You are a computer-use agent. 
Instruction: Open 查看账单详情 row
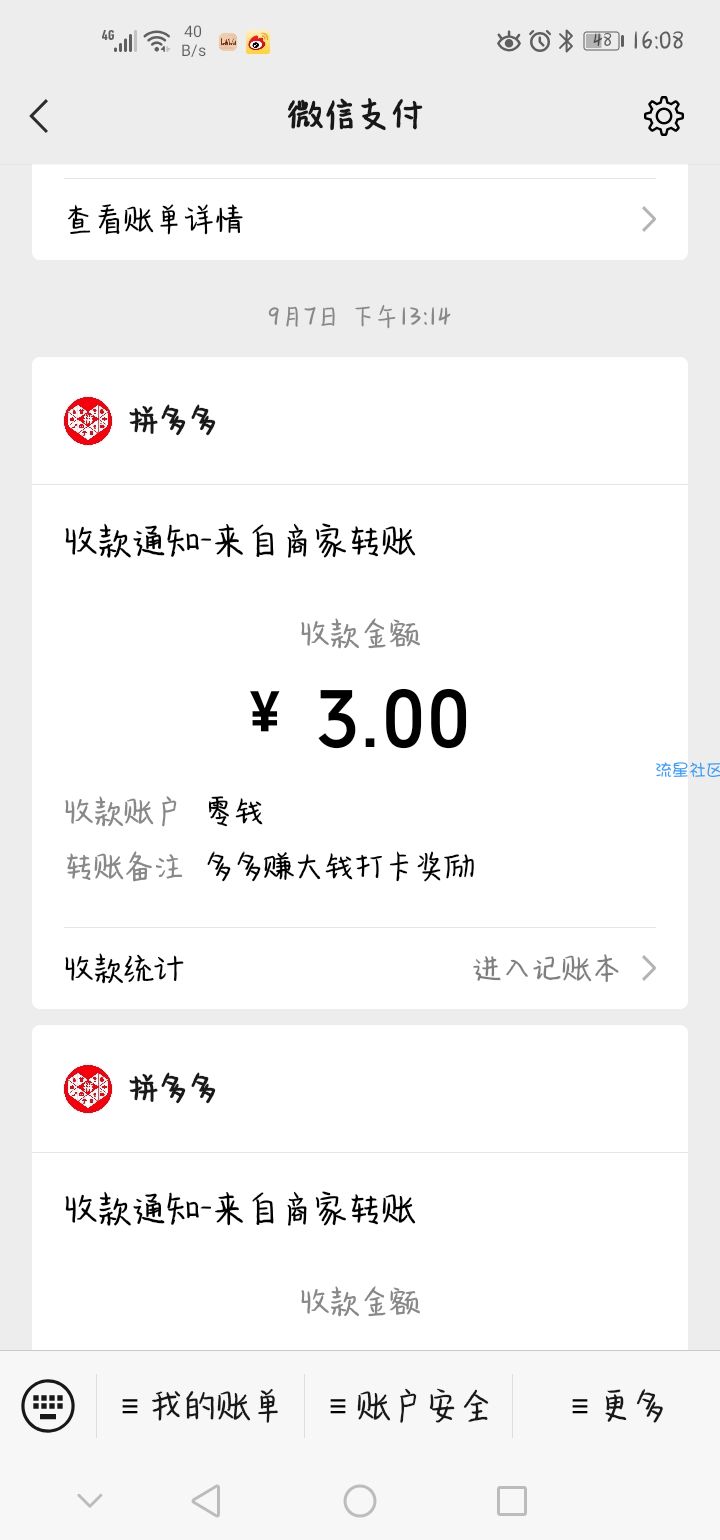pos(360,219)
